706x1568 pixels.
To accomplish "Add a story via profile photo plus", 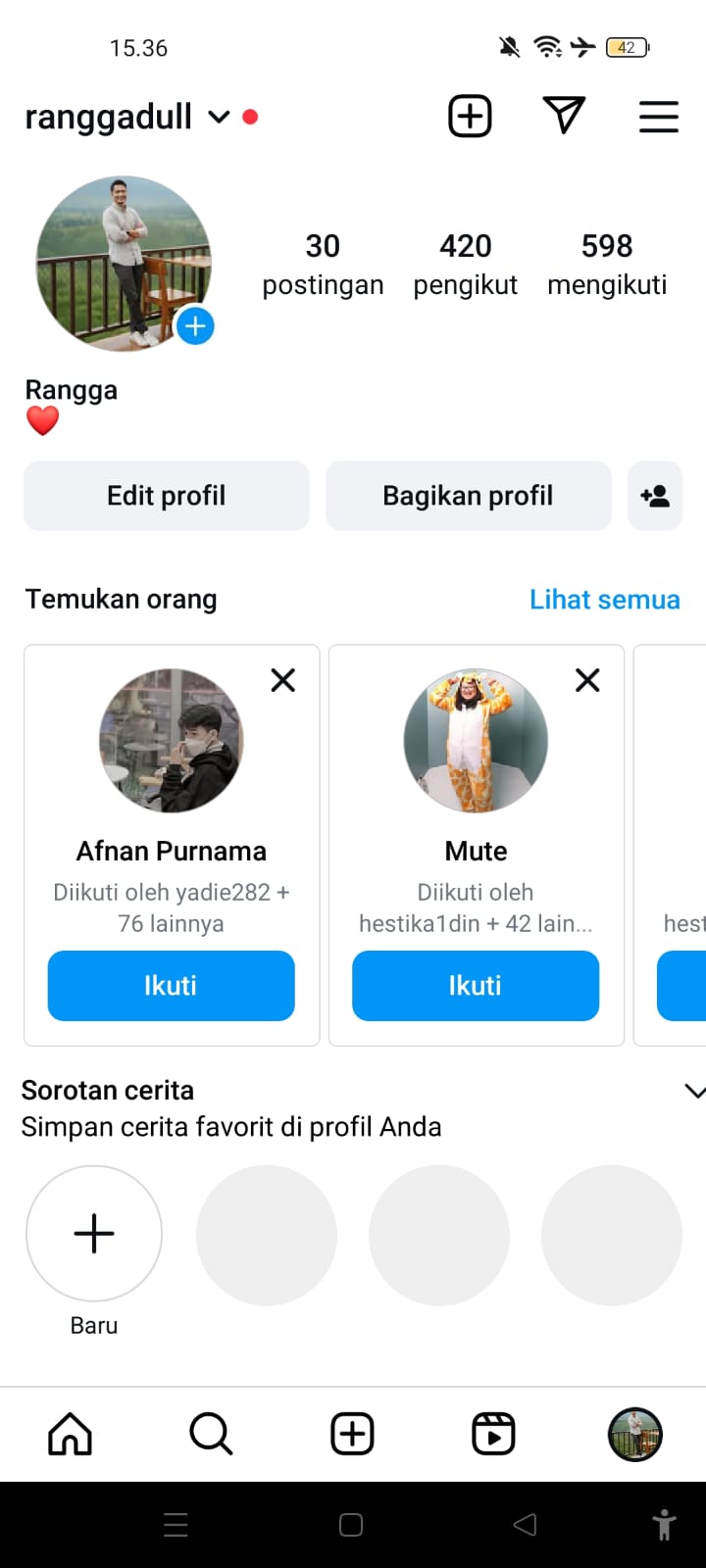I will point(195,326).
